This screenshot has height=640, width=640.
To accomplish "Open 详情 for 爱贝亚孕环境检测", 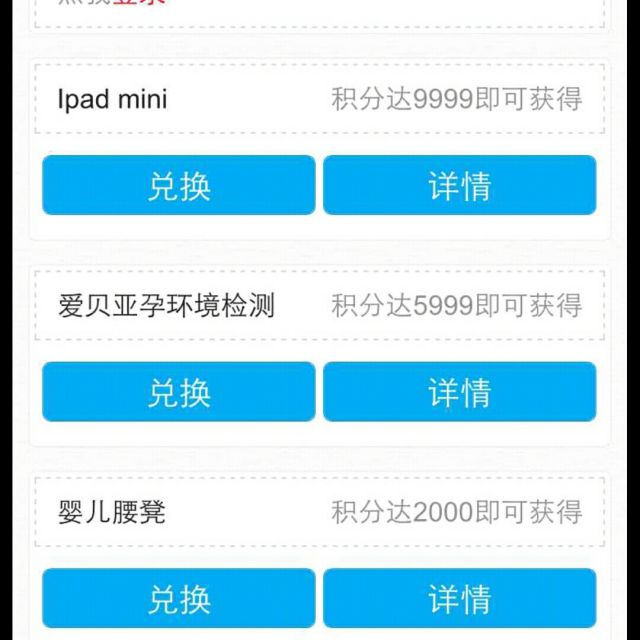I will [459, 391].
